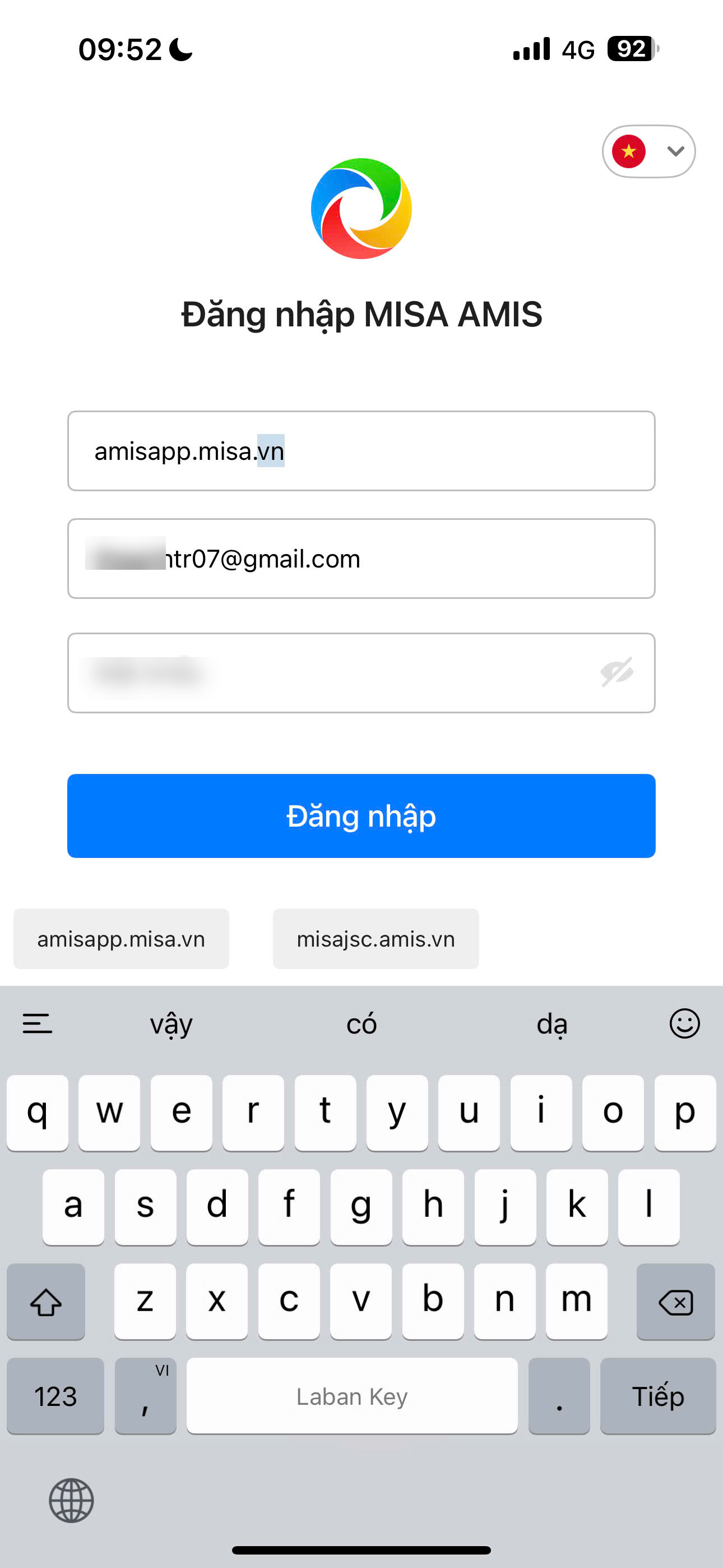Choose the misajsc.amis.vn suggestion chip
This screenshot has width=723, height=1568.
(x=376, y=939)
